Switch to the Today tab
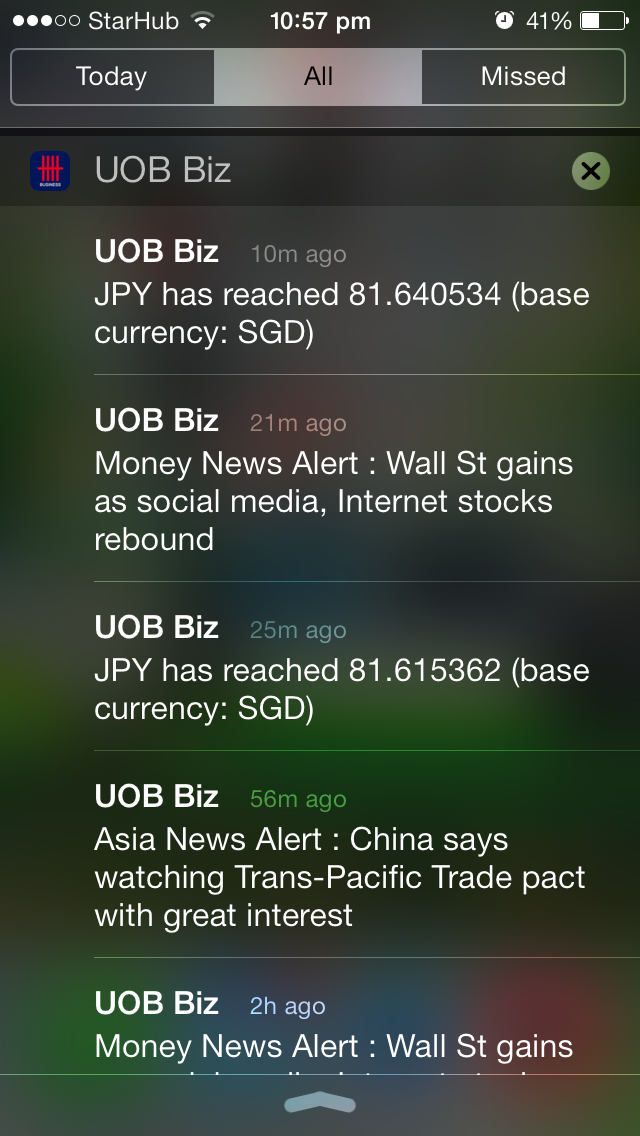The image size is (640, 1136). coord(112,77)
